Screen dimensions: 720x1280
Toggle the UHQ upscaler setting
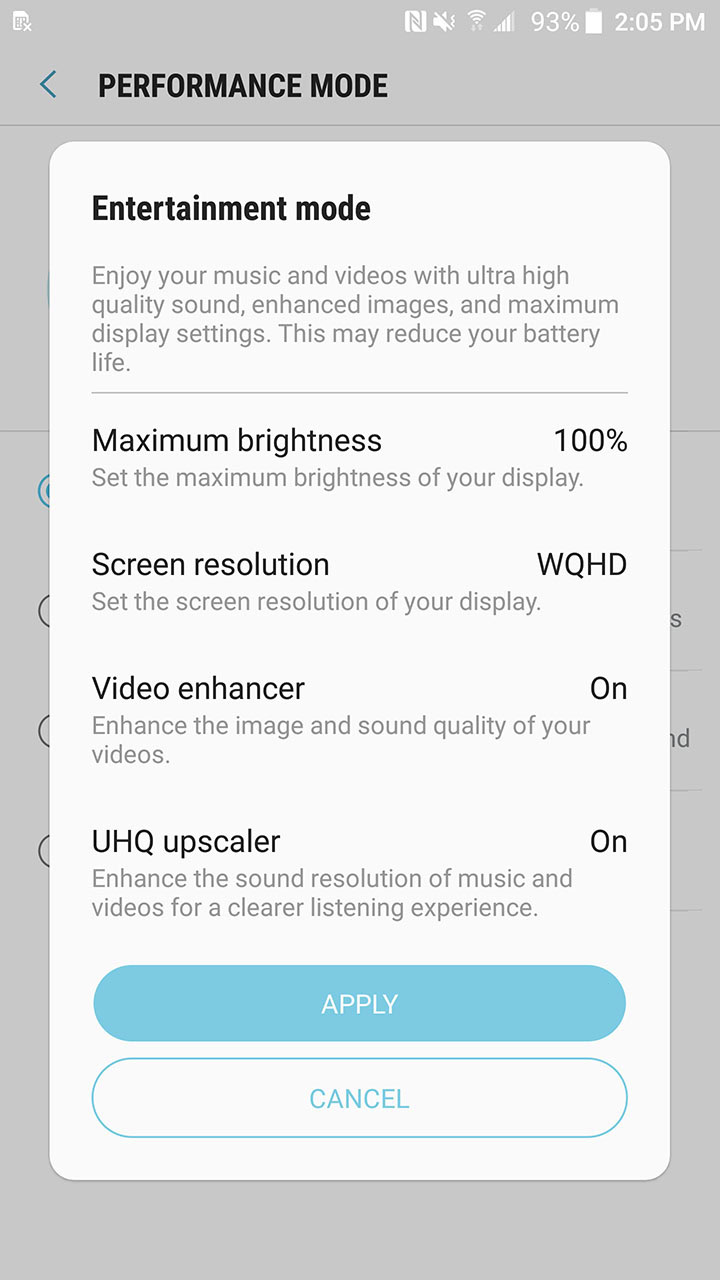[x=359, y=873]
